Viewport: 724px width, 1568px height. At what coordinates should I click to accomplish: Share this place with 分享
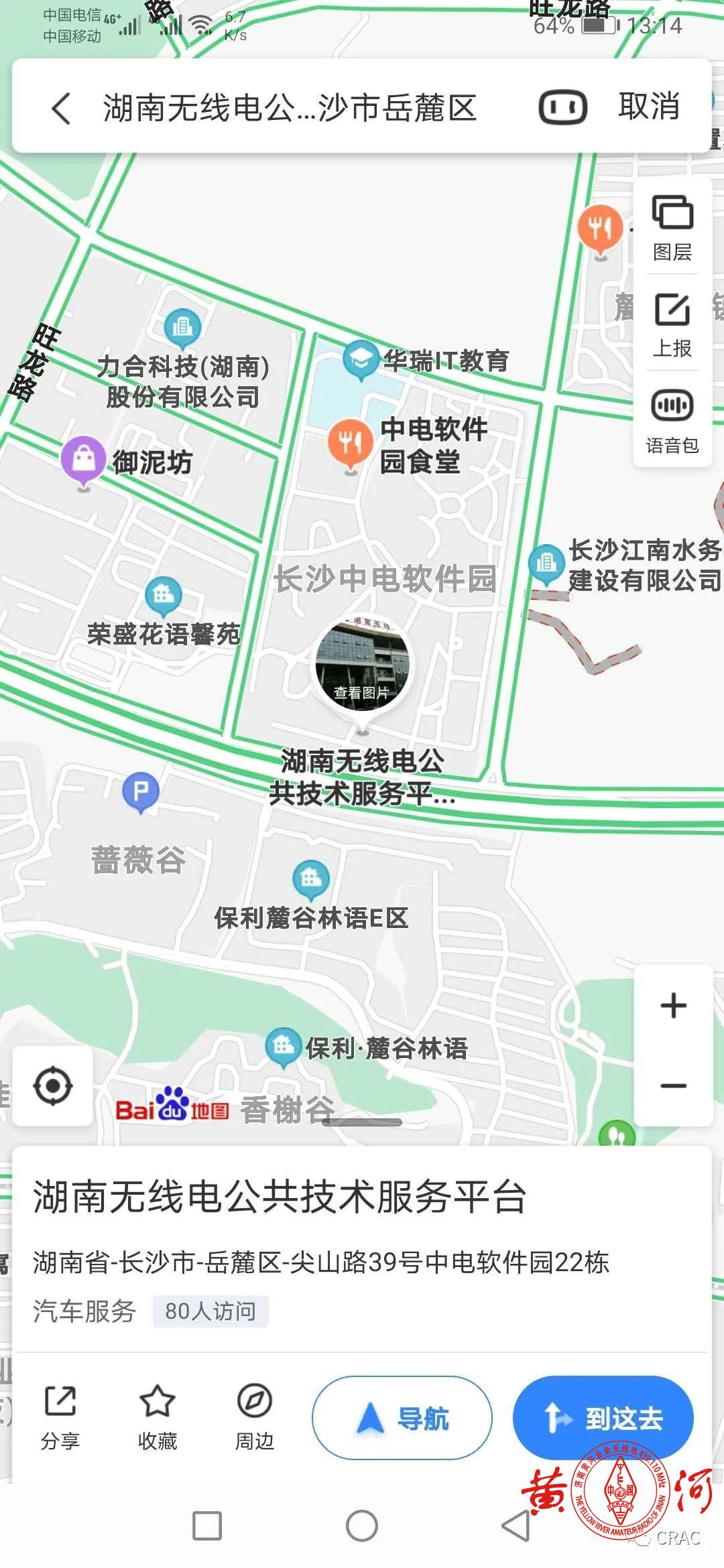tap(60, 1417)
